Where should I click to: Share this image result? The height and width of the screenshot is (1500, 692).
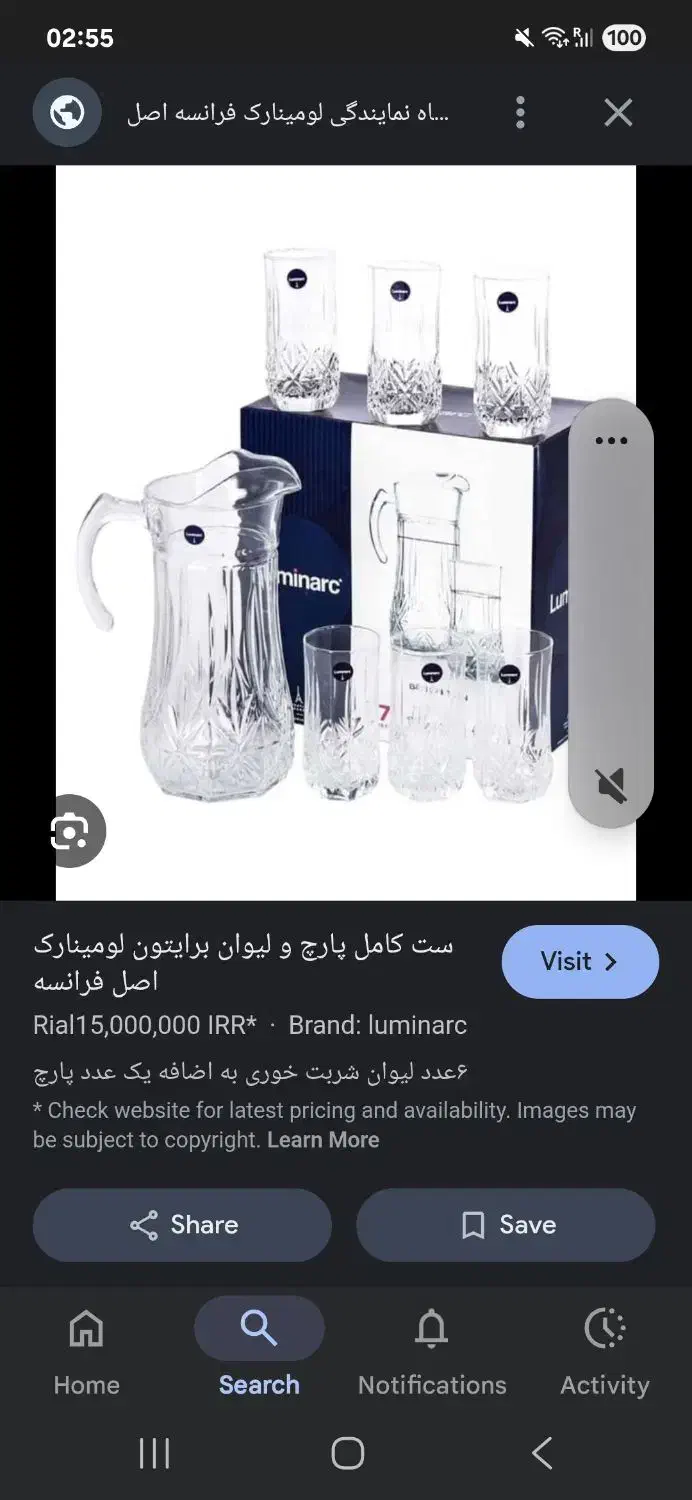(182, 1225)
